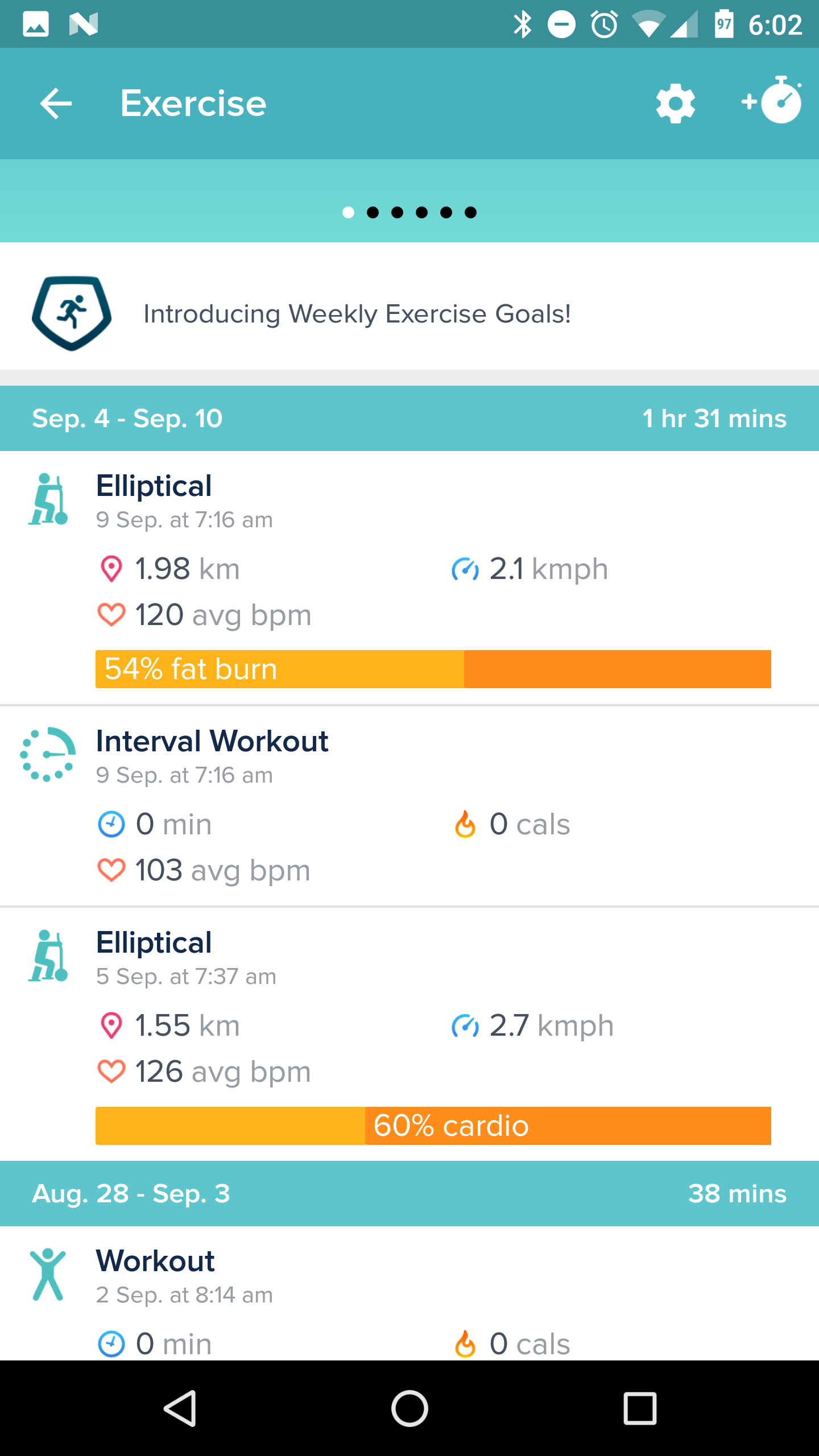Start tracking a new exercise with stopwatch
The width and height of the screenshot is (819, 1456).
[772, 100]
